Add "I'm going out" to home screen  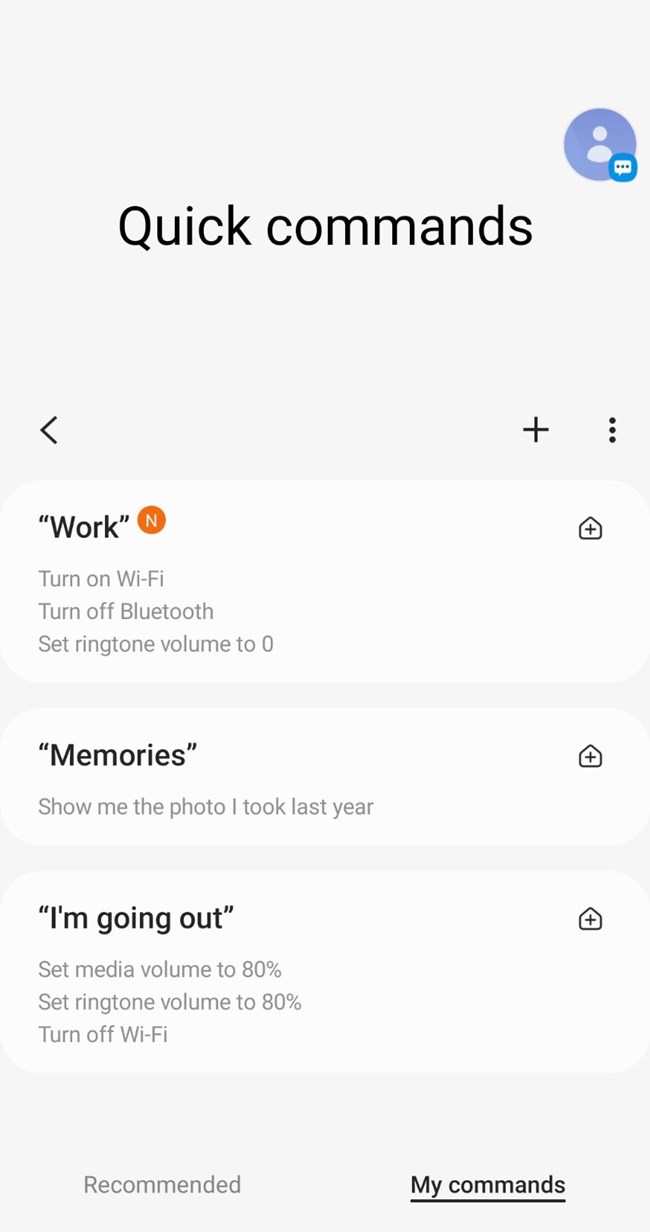[x=590, y=919]
